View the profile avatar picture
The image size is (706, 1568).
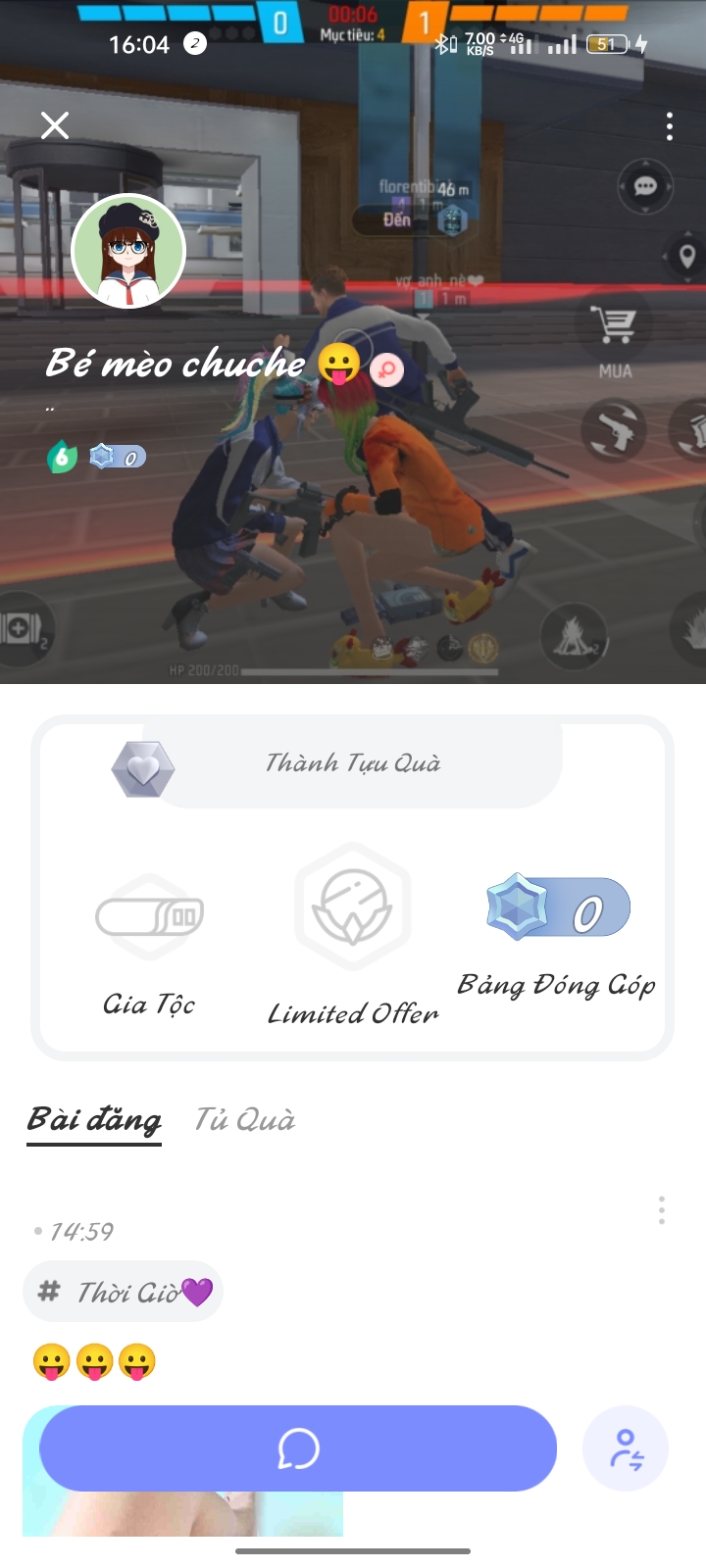point(128,251)
